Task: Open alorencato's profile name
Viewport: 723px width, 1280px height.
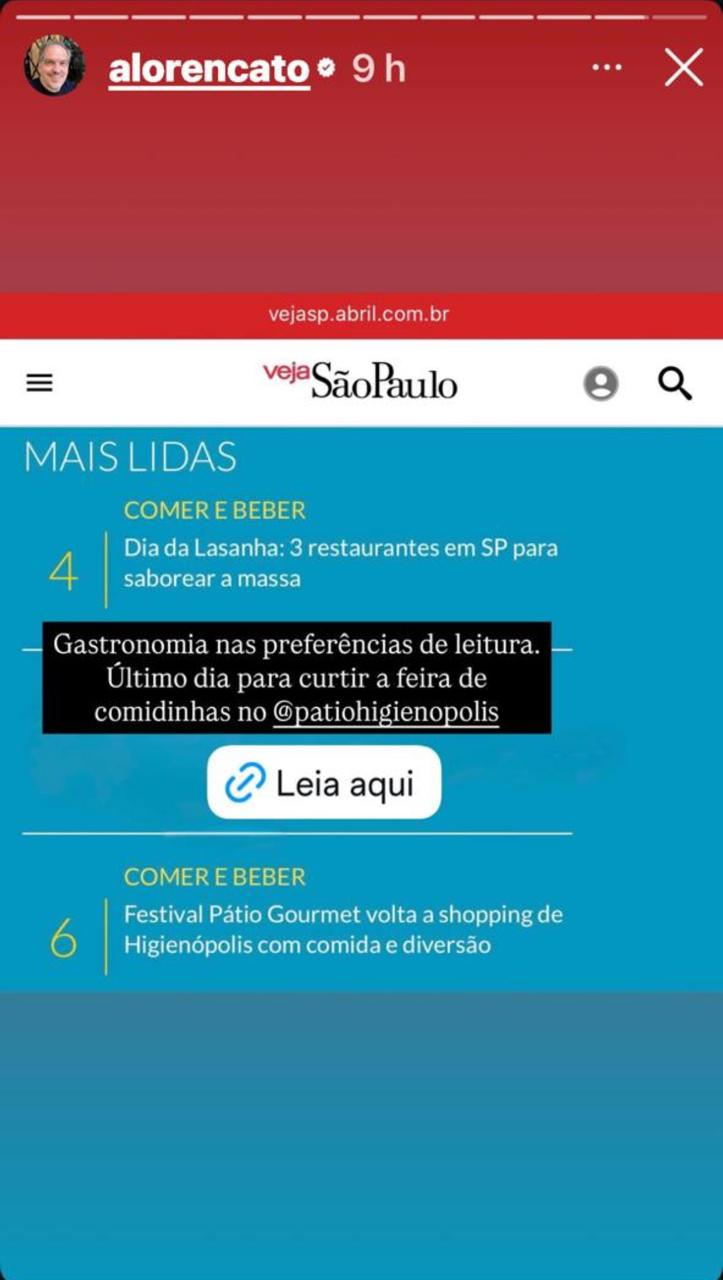Action: [209, 68]
